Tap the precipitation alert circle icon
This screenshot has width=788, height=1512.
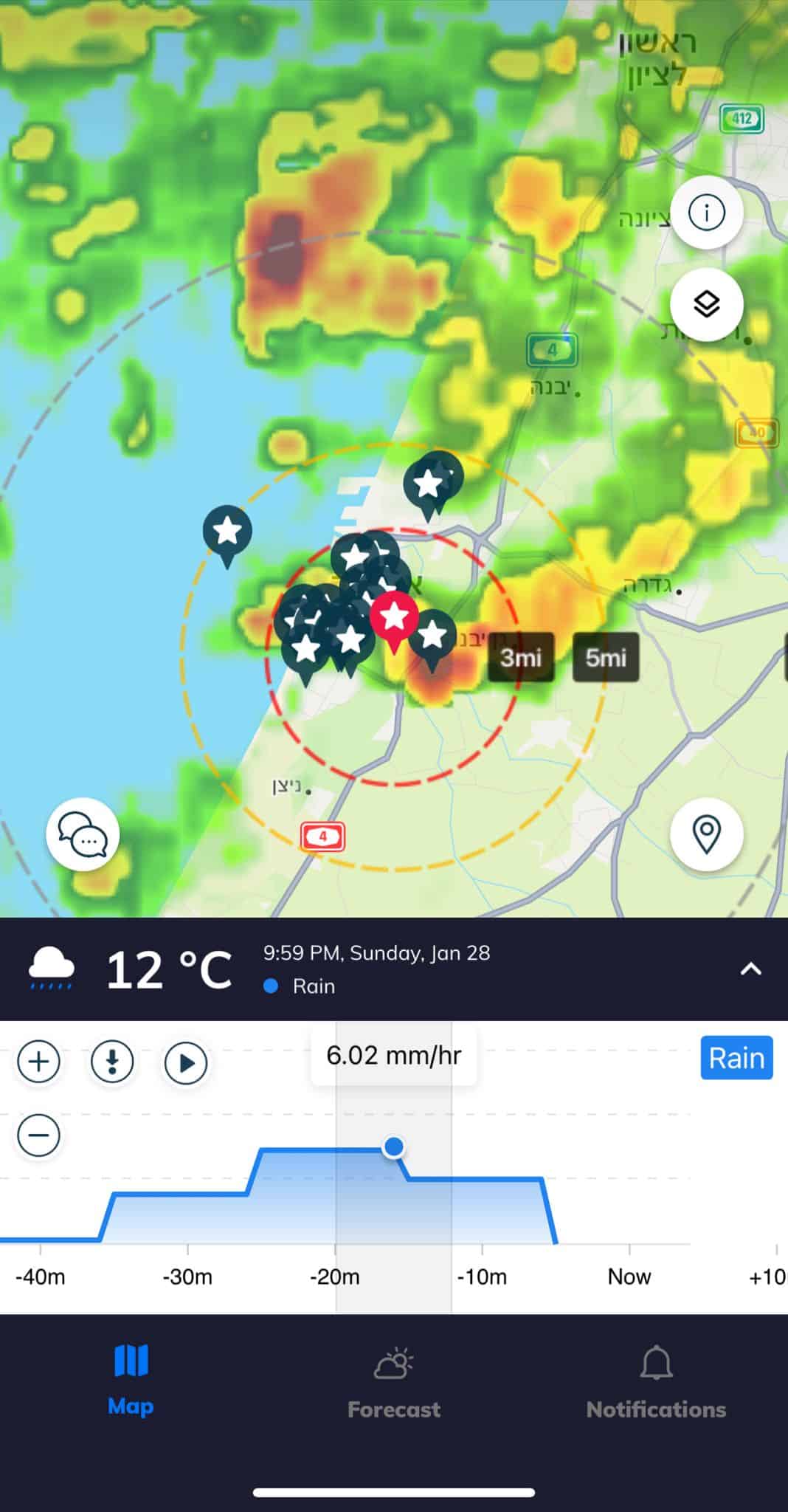coord(112,1062)
